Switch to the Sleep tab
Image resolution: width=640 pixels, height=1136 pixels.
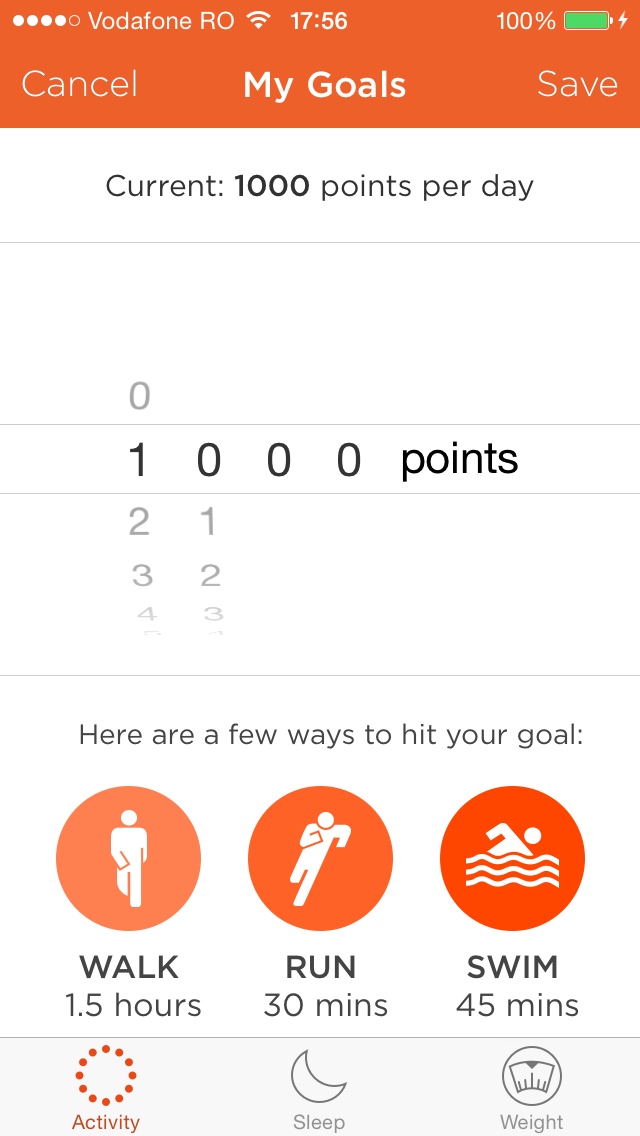pos(319,1088)
